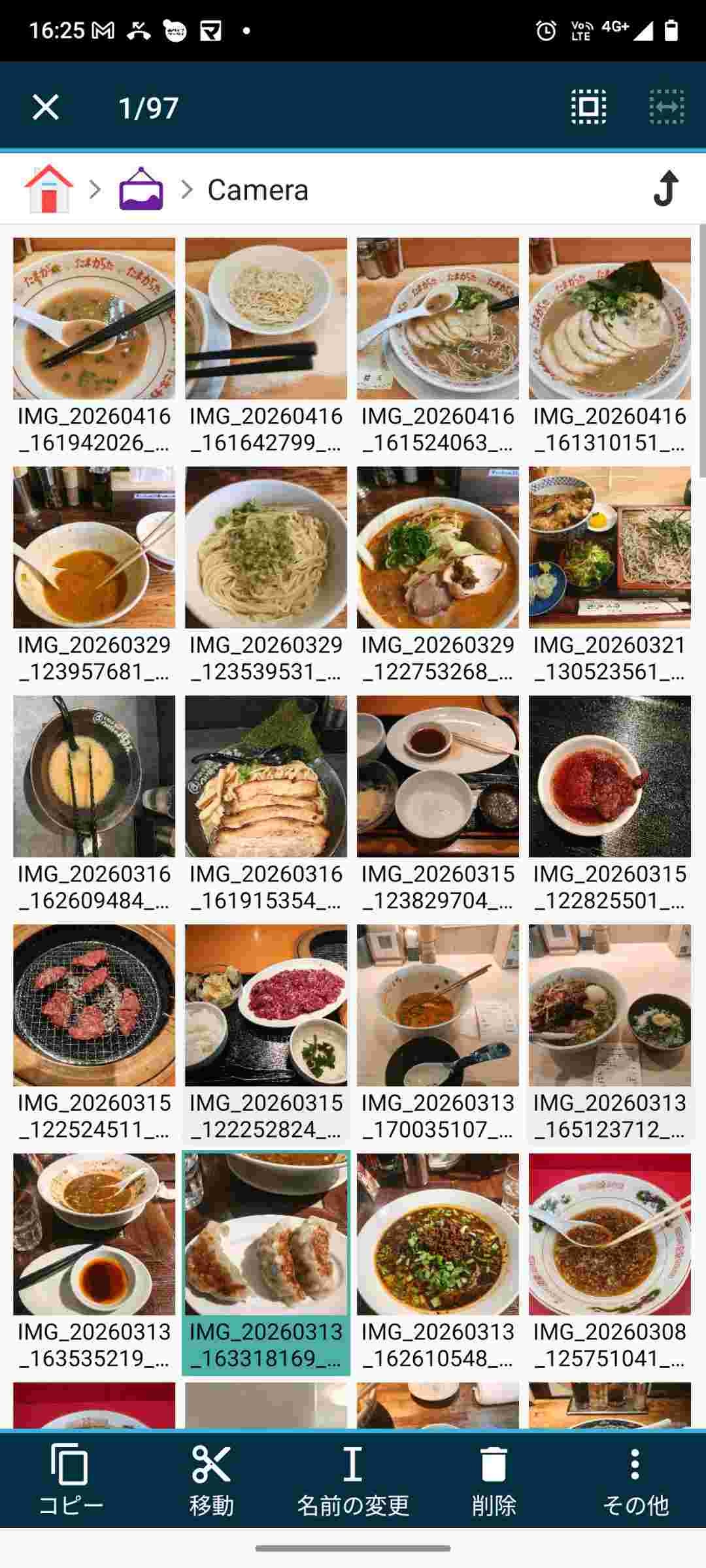Select photo IMG_20260315_122524511
Image resolution: width=706 pixels, height=1568 pixels.
(94, 1005)
